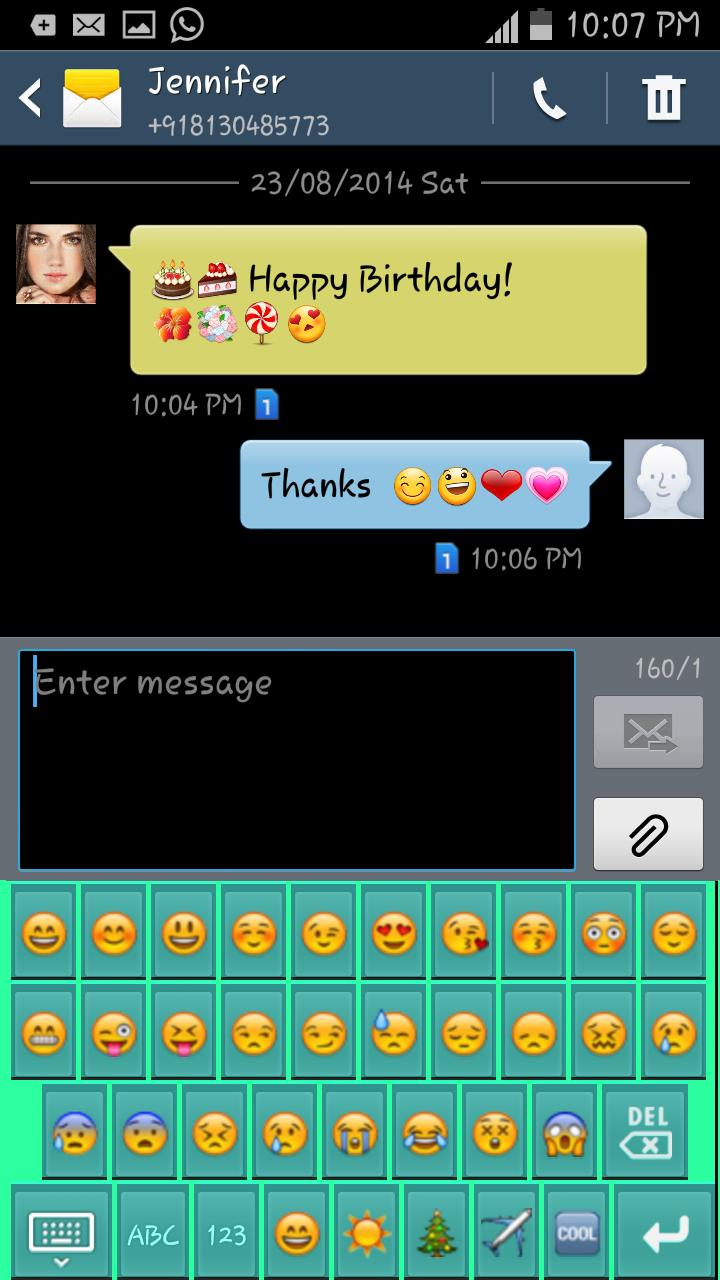
Task: Call Jennifer using the phone icon
Action: 549,99
